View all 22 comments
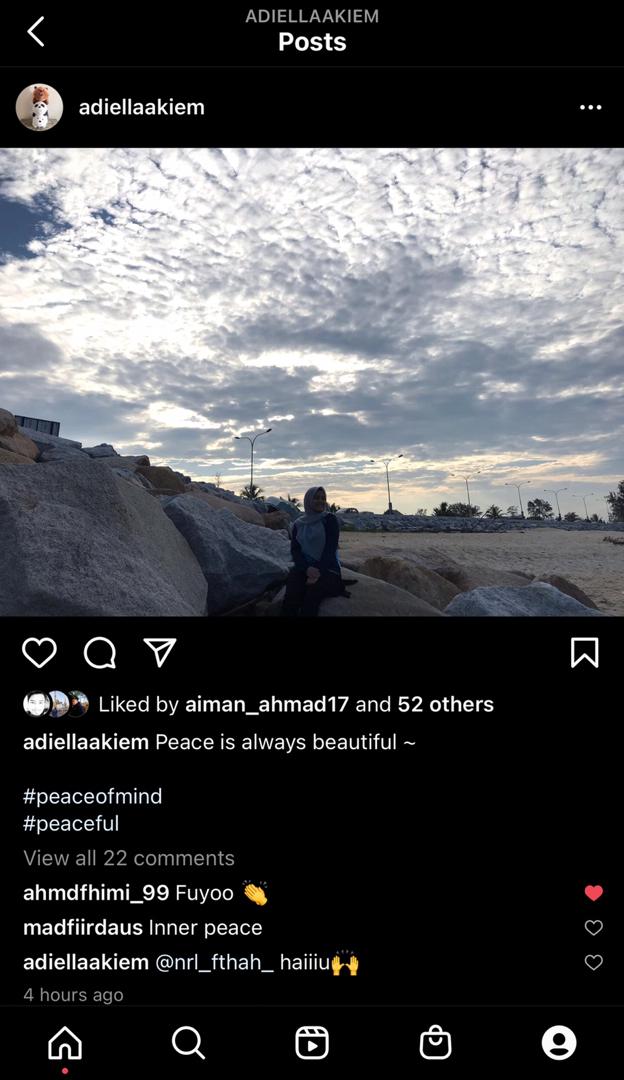This screenshot has width=624, height=1080. click(129, 858)
